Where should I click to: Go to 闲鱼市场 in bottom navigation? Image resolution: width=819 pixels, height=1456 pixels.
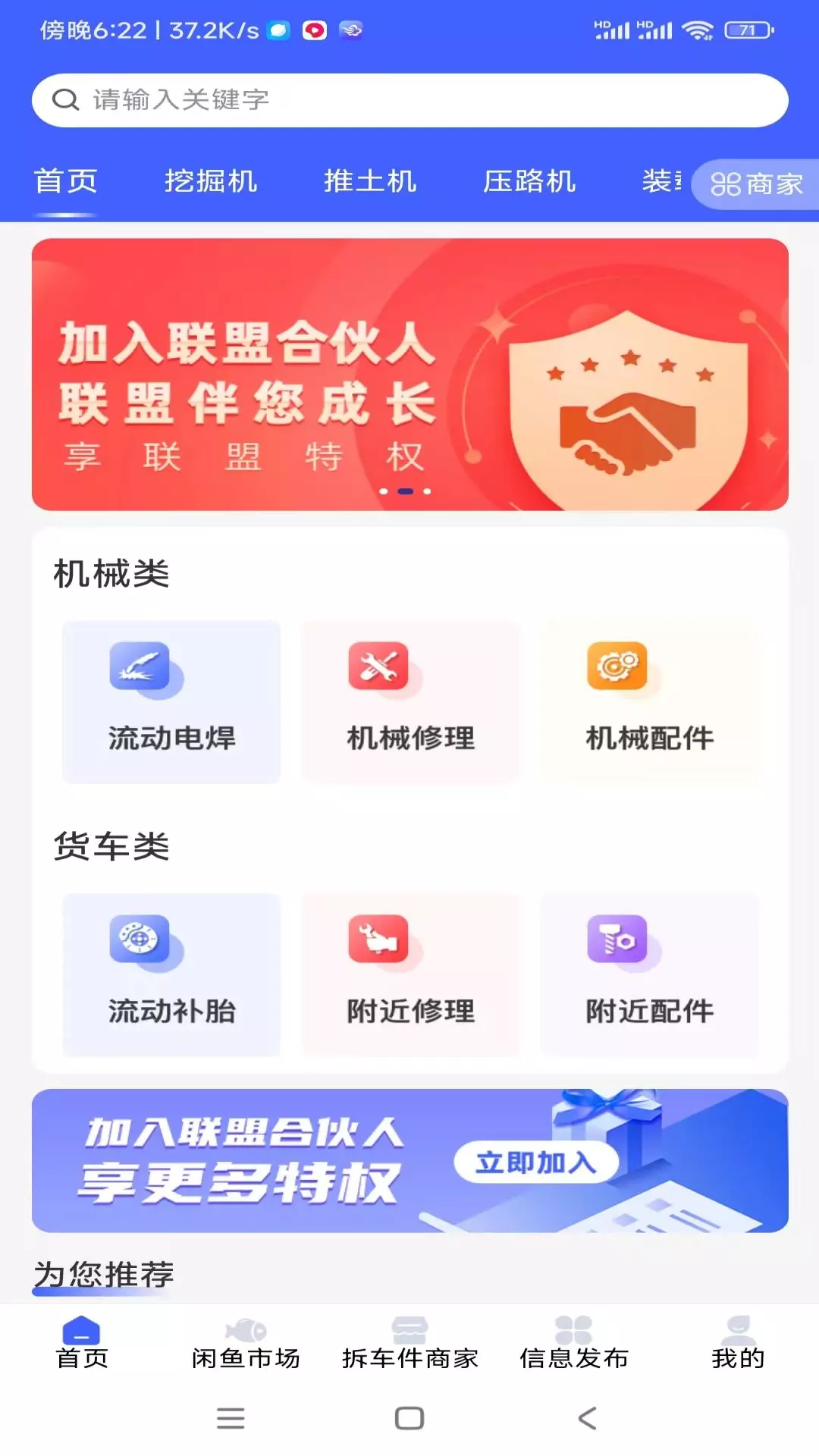(246, 1344)
